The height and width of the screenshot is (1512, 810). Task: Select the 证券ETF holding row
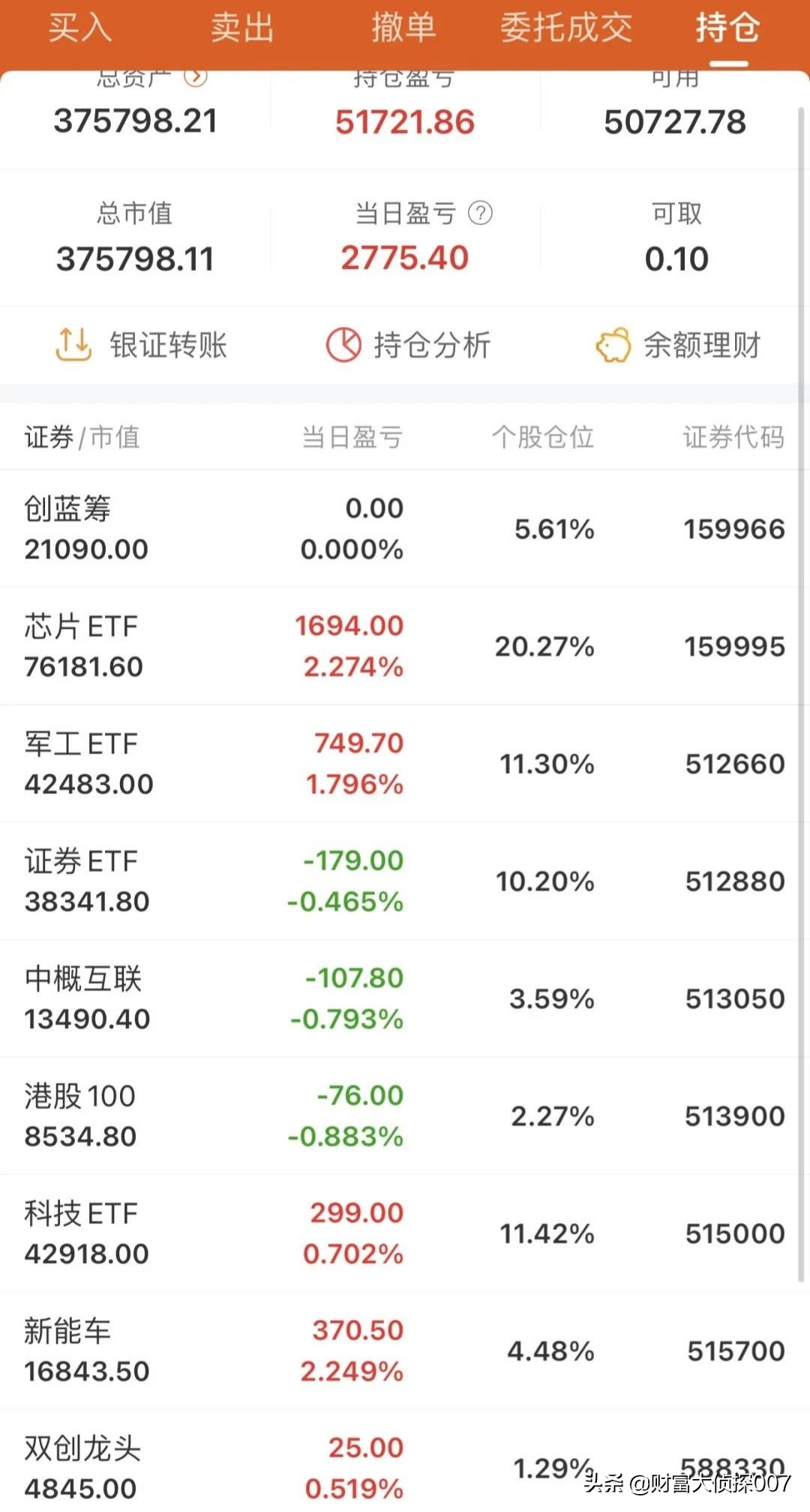405,881
